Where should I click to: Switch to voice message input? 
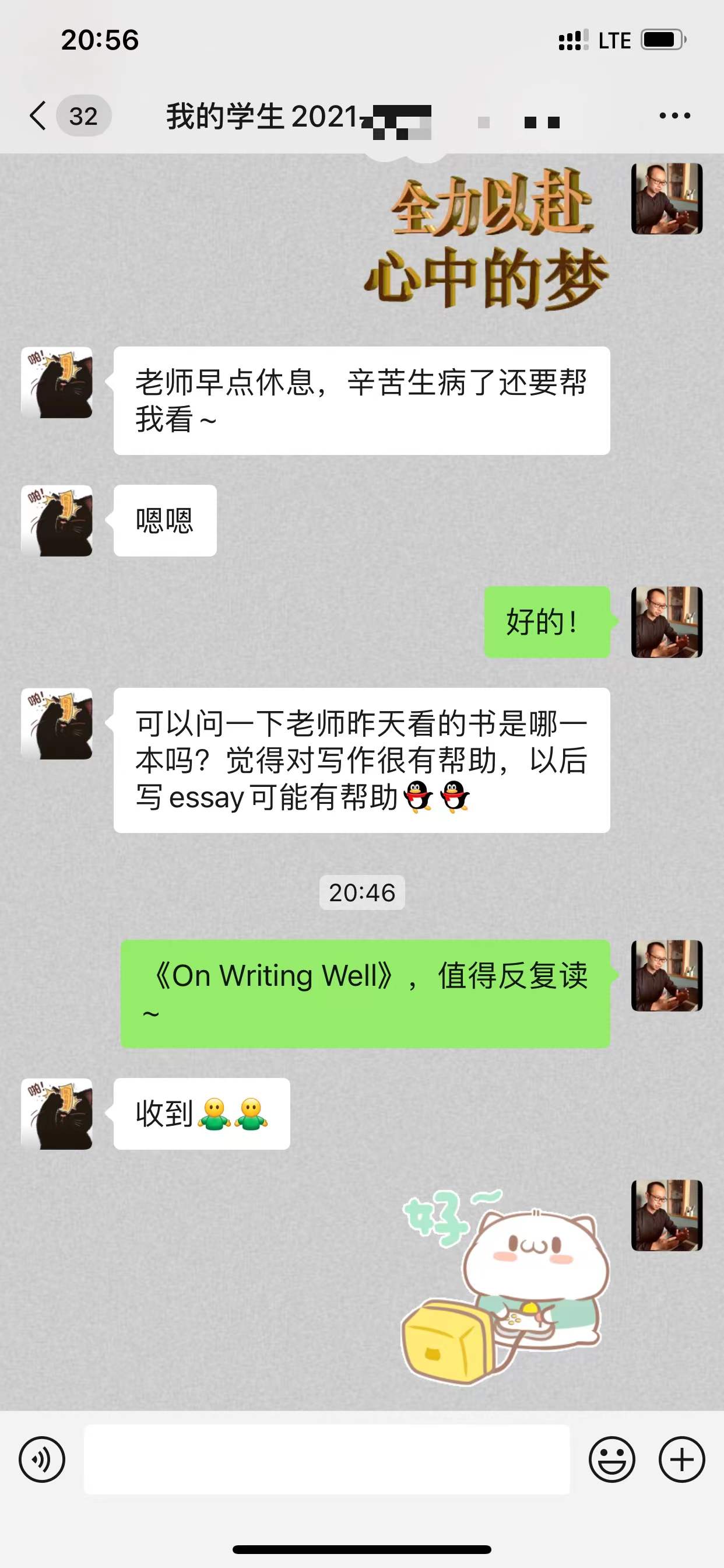click(x=41, y=1459)
